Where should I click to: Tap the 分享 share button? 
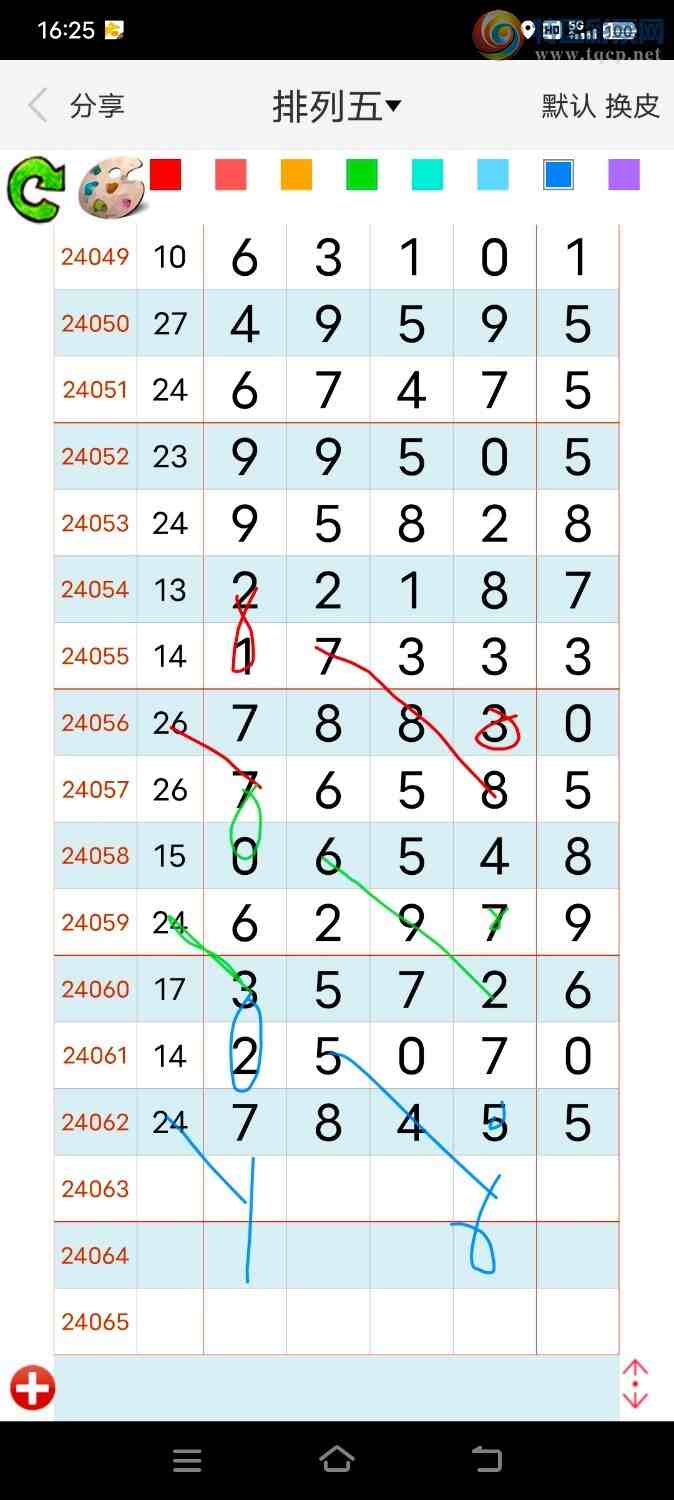(97, 105)
